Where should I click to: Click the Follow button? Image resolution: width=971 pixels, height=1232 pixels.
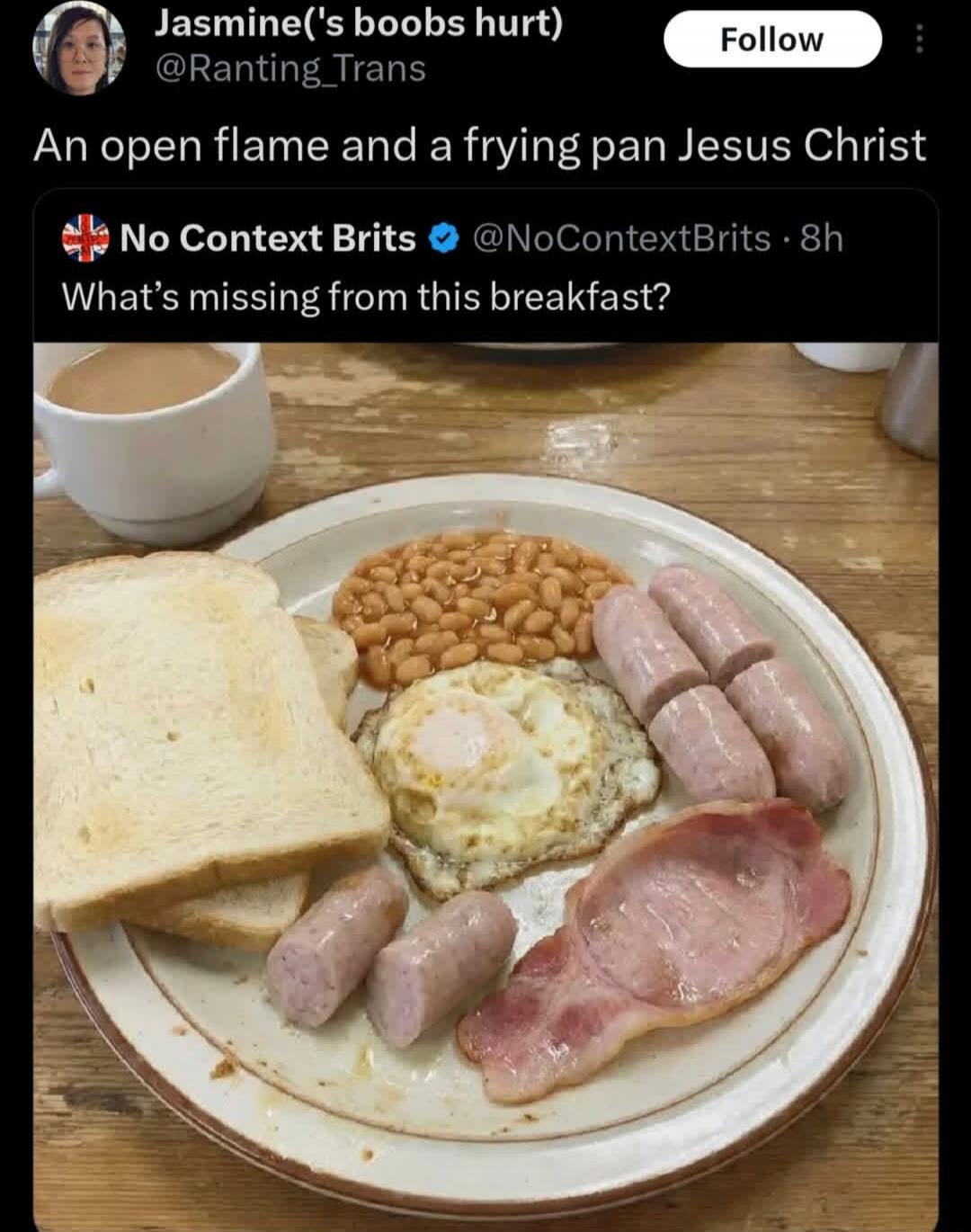click(x=771, y=38)
